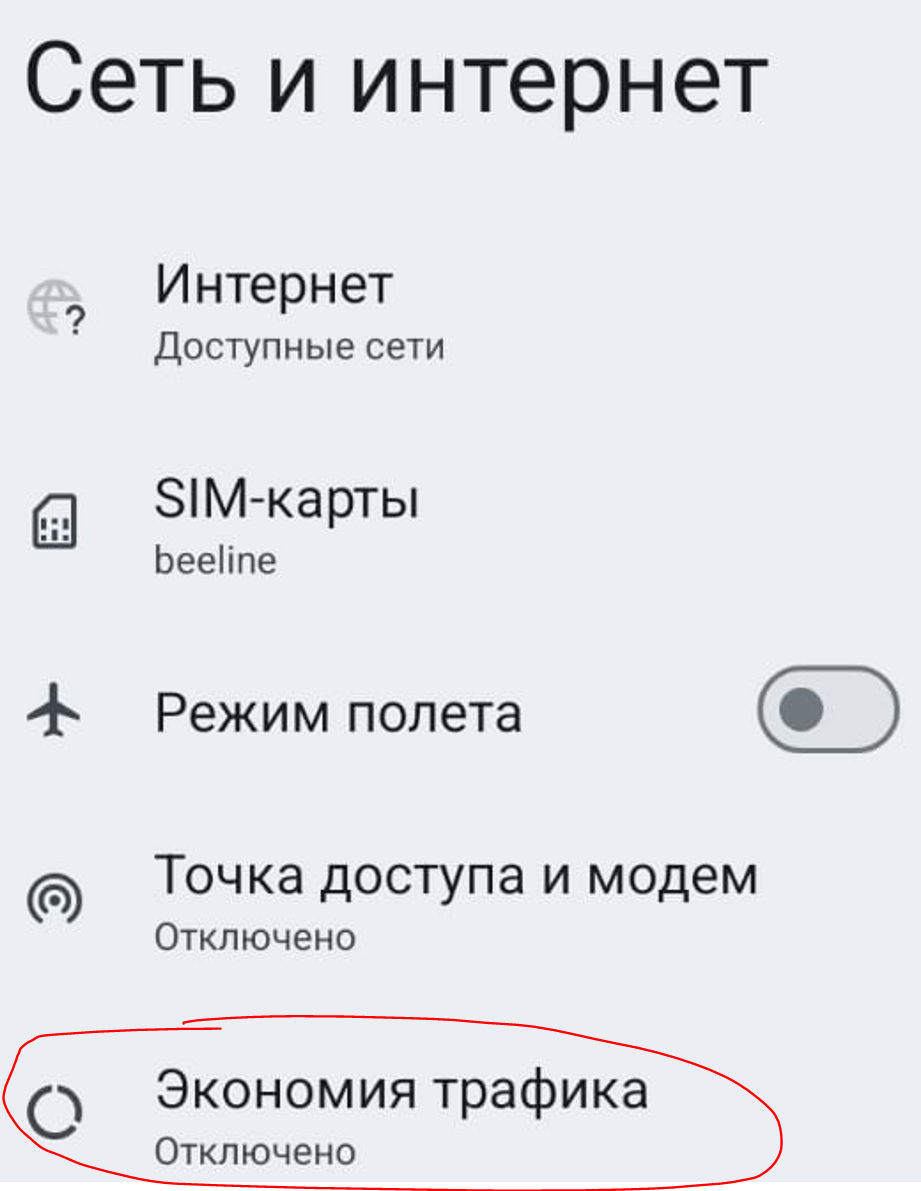
Task: Select the beeline subtitle text
Action: click(213, 561)
